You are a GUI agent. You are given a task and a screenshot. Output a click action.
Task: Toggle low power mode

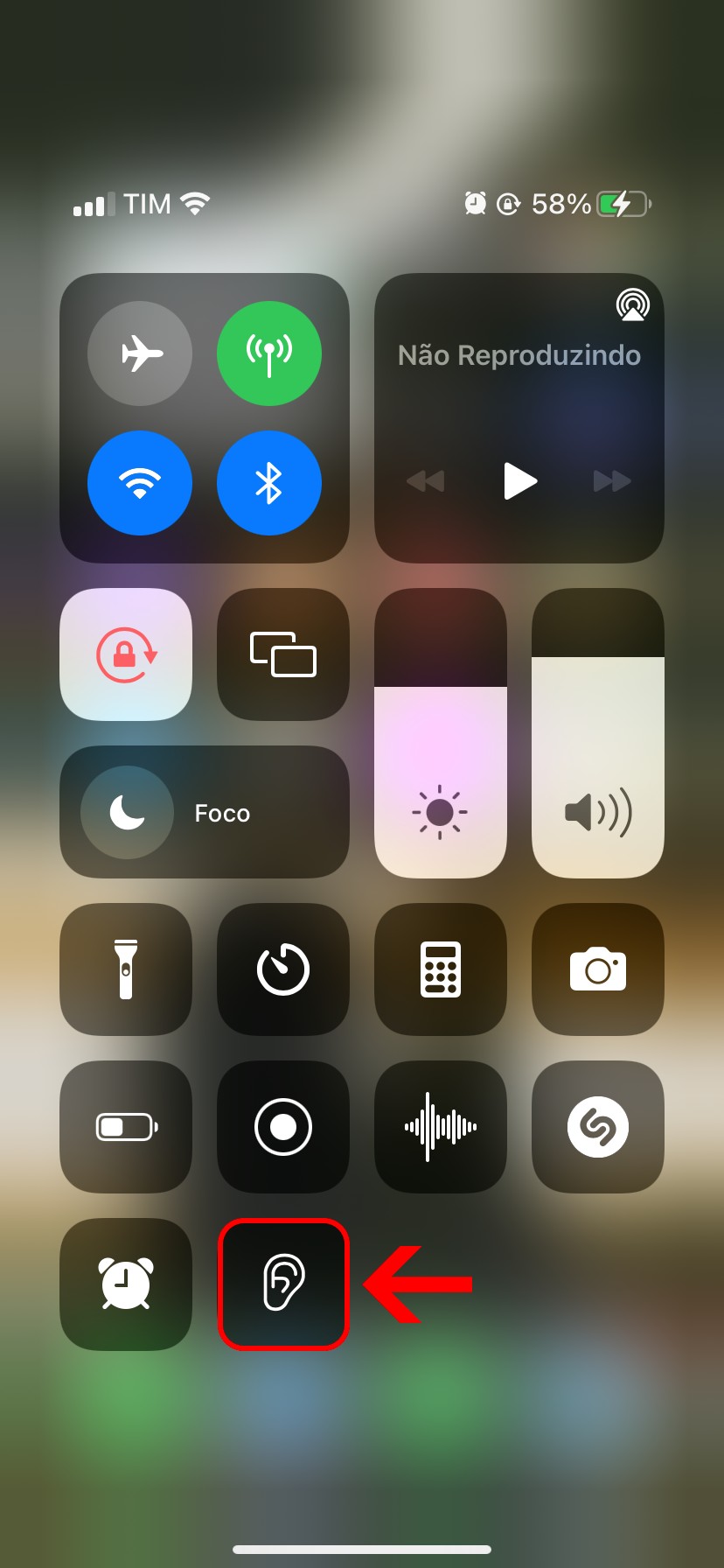(x=126, y=1127)
